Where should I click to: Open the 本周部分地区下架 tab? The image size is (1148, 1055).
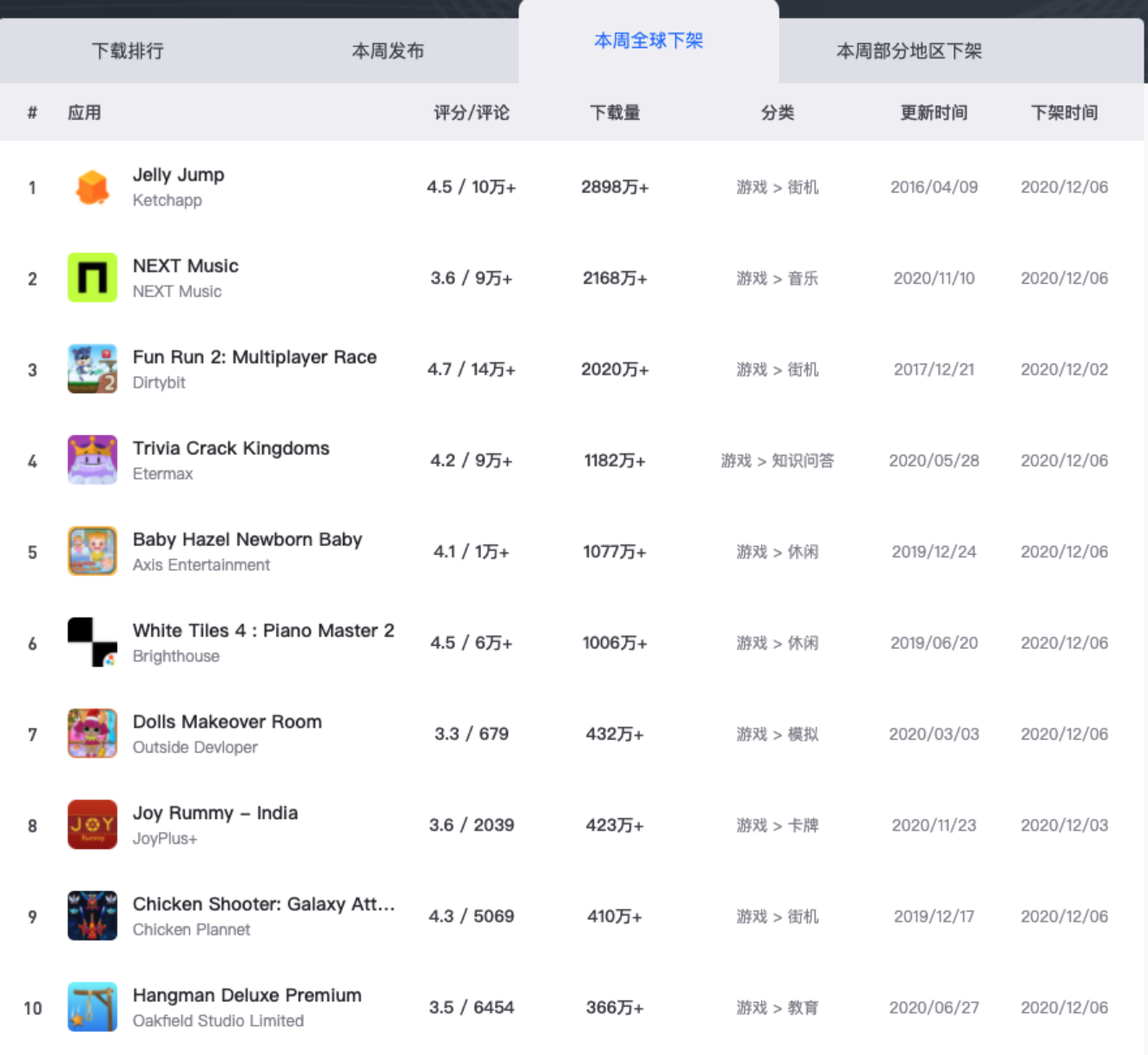tap(908, 51)
